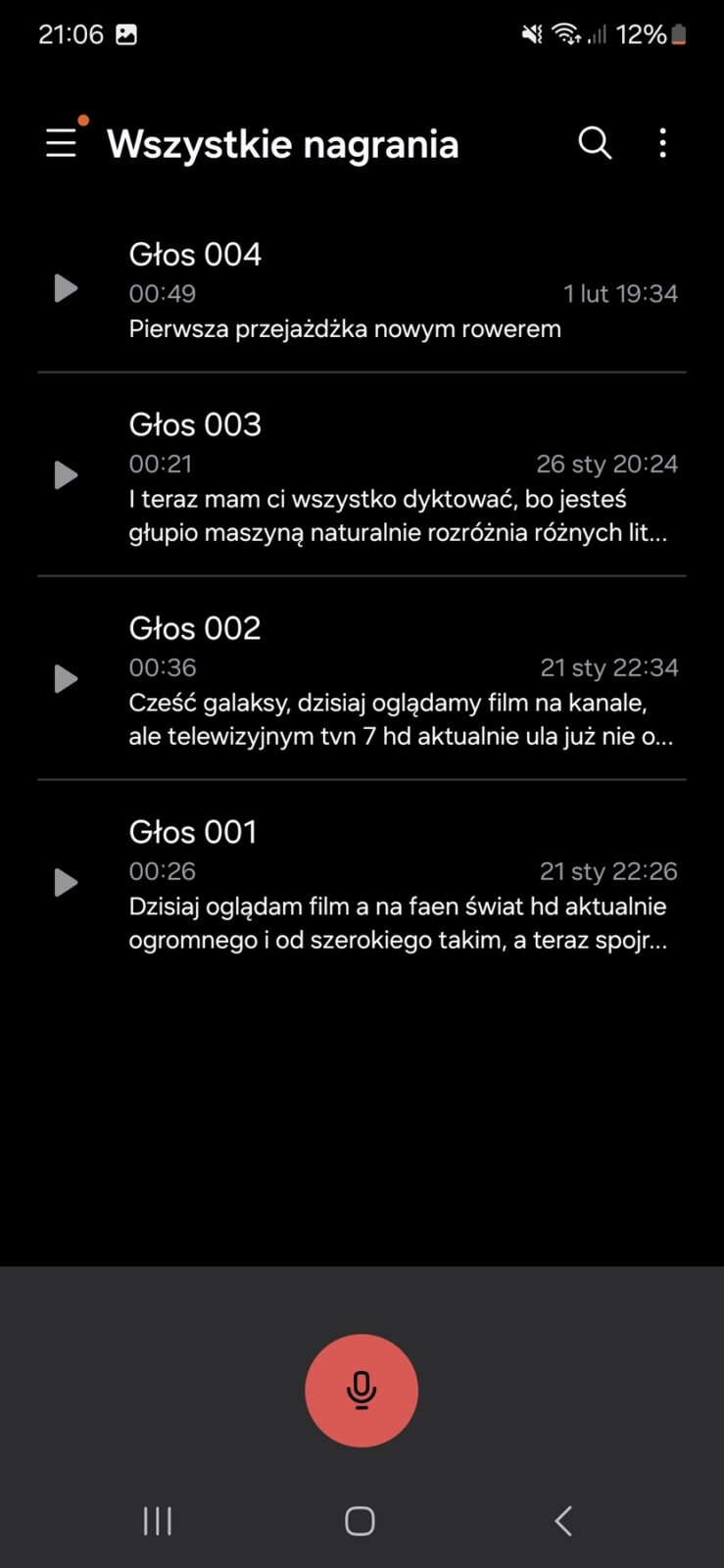Search the recordings list
The image size is (724, 1568).
(595, 143)
